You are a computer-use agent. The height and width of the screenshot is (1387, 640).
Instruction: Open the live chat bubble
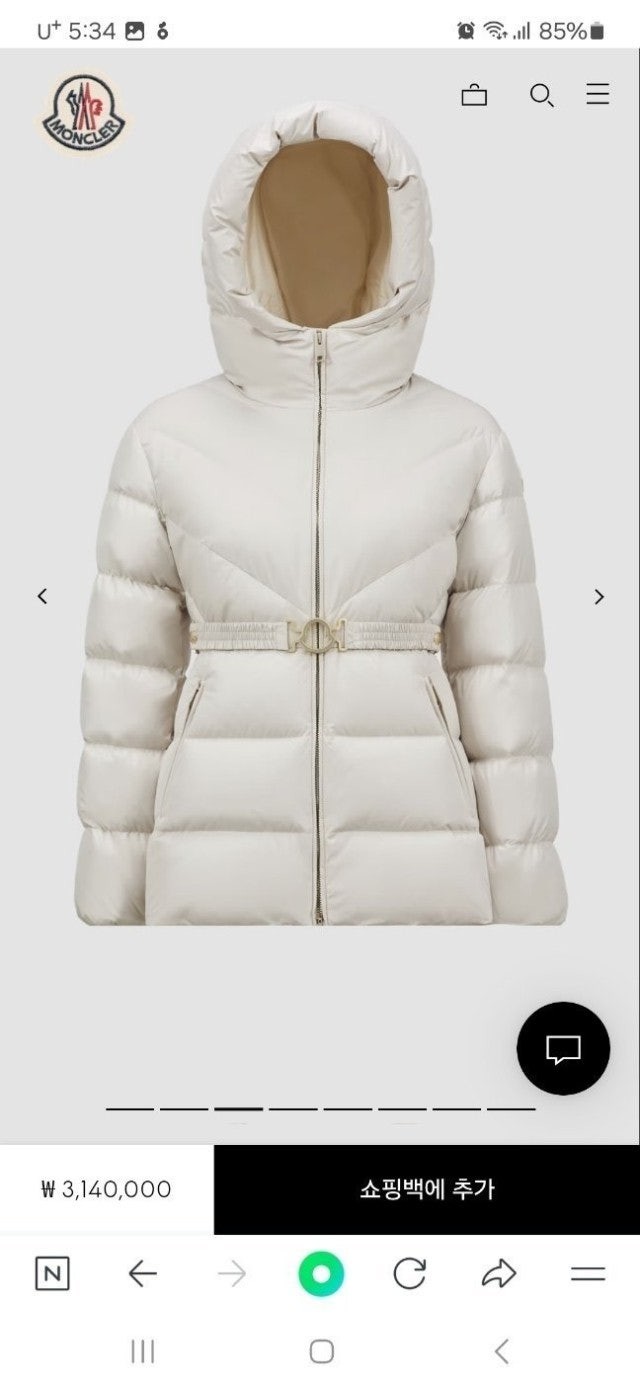563,1048
